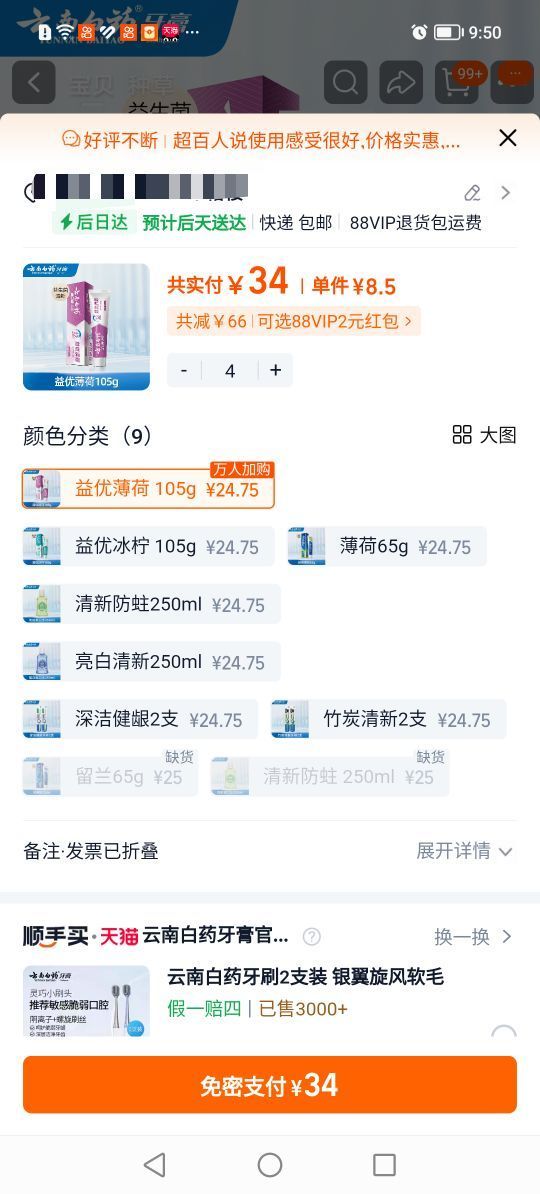Viewport: 540px width, 1194px height.
Task: Close the purchase options sheet
Action: (x=507, y=138)
